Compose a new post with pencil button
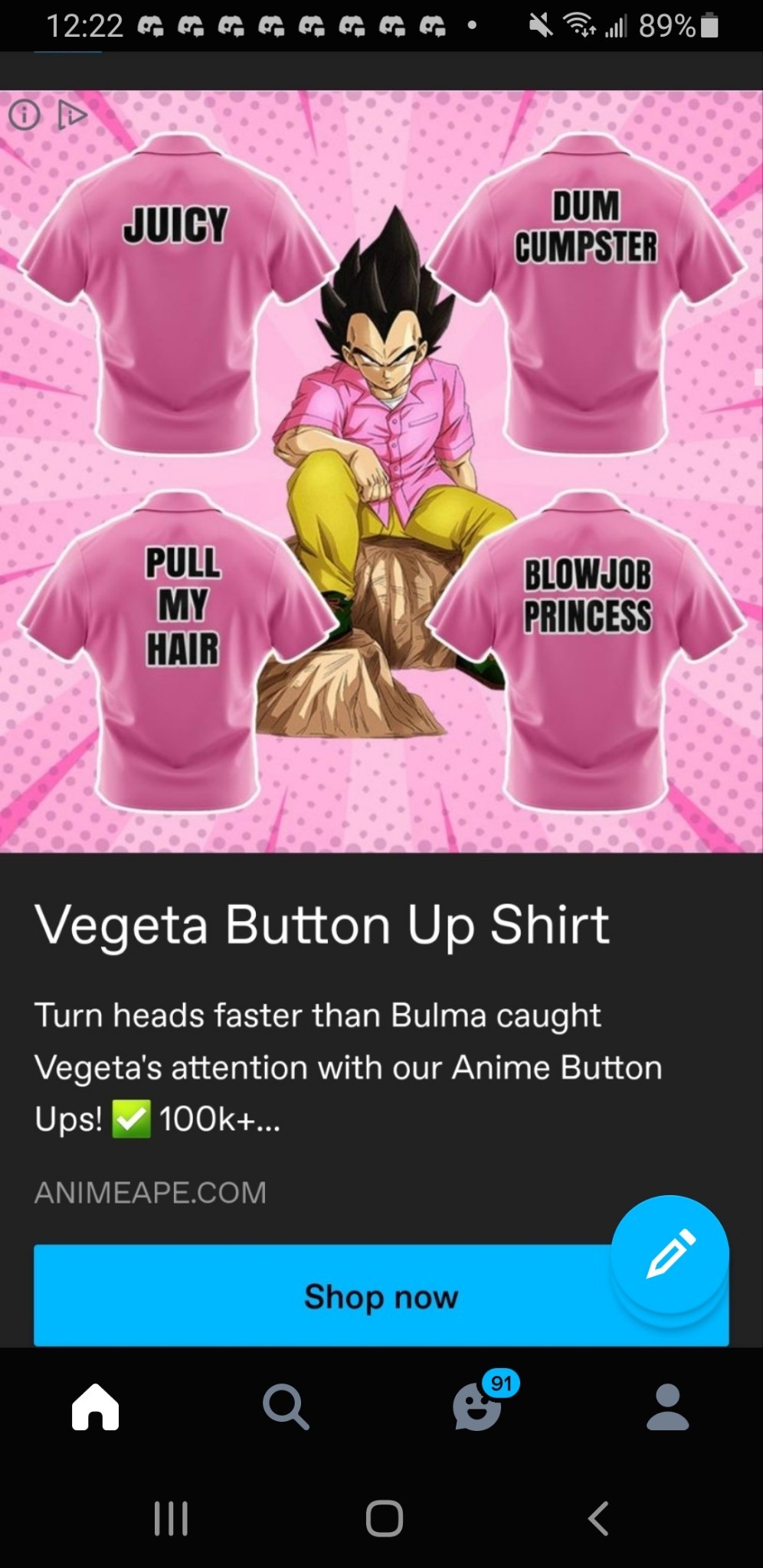Image resolution: width=763 pixels, height=1568 pixels. tap(670, 1253)
